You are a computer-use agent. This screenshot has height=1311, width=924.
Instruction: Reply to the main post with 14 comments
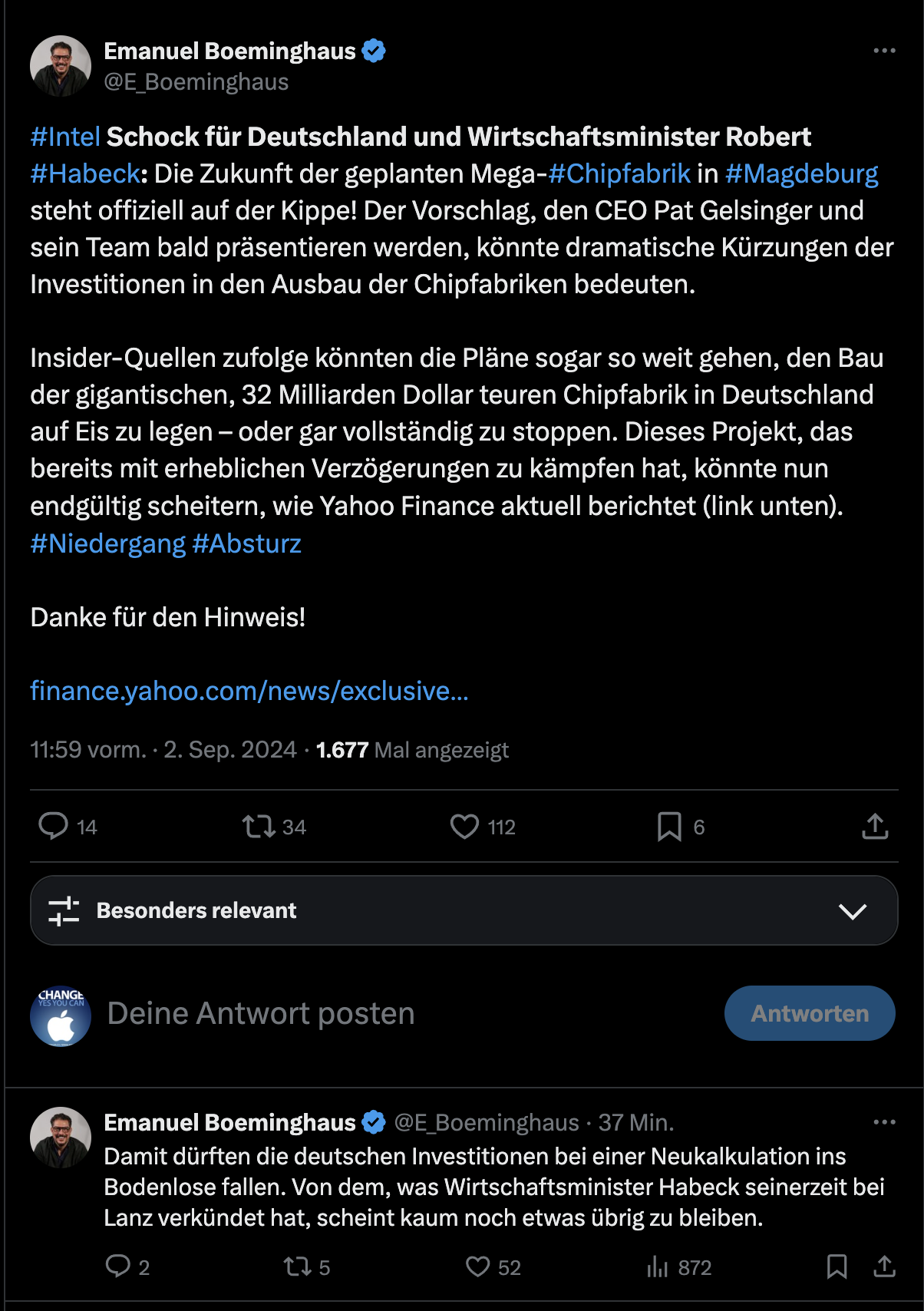54,826
